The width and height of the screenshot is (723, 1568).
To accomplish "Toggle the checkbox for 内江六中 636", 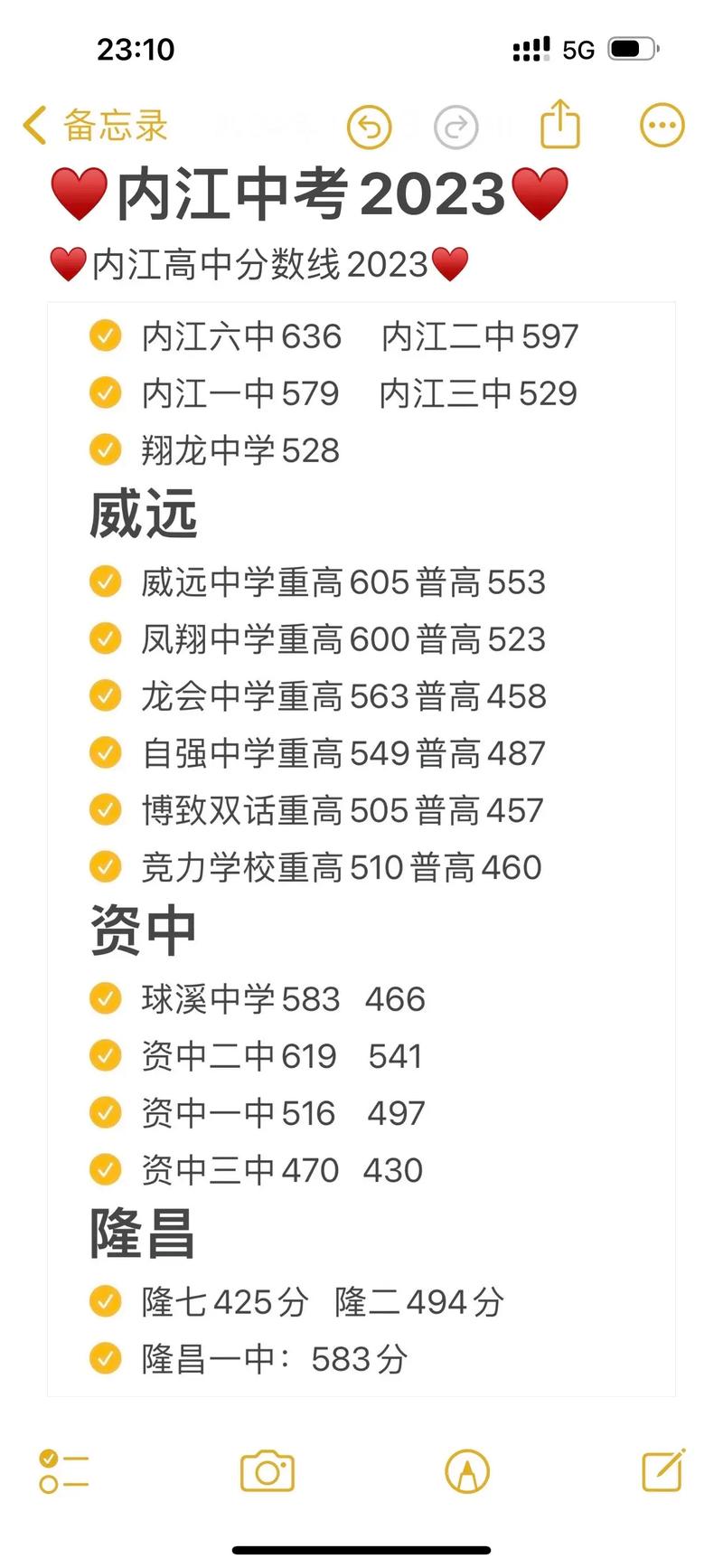I will (x=106, y=335).
